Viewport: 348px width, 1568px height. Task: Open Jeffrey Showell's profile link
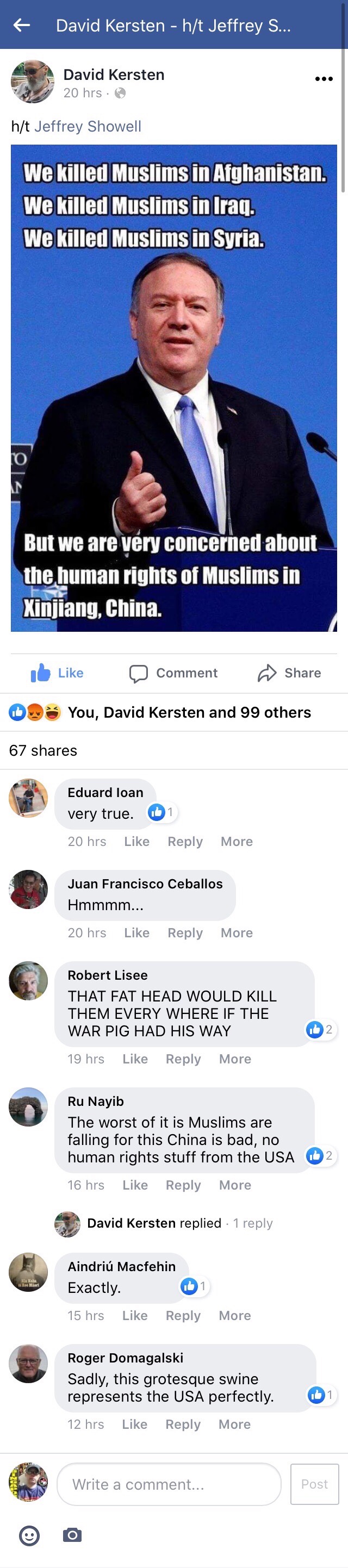88,126
